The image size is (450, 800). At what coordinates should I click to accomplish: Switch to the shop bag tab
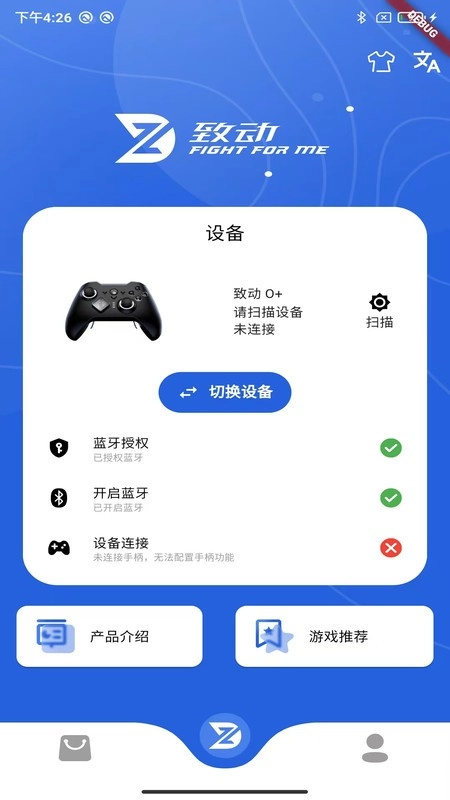pyautogui.click(x=75, y=747)
